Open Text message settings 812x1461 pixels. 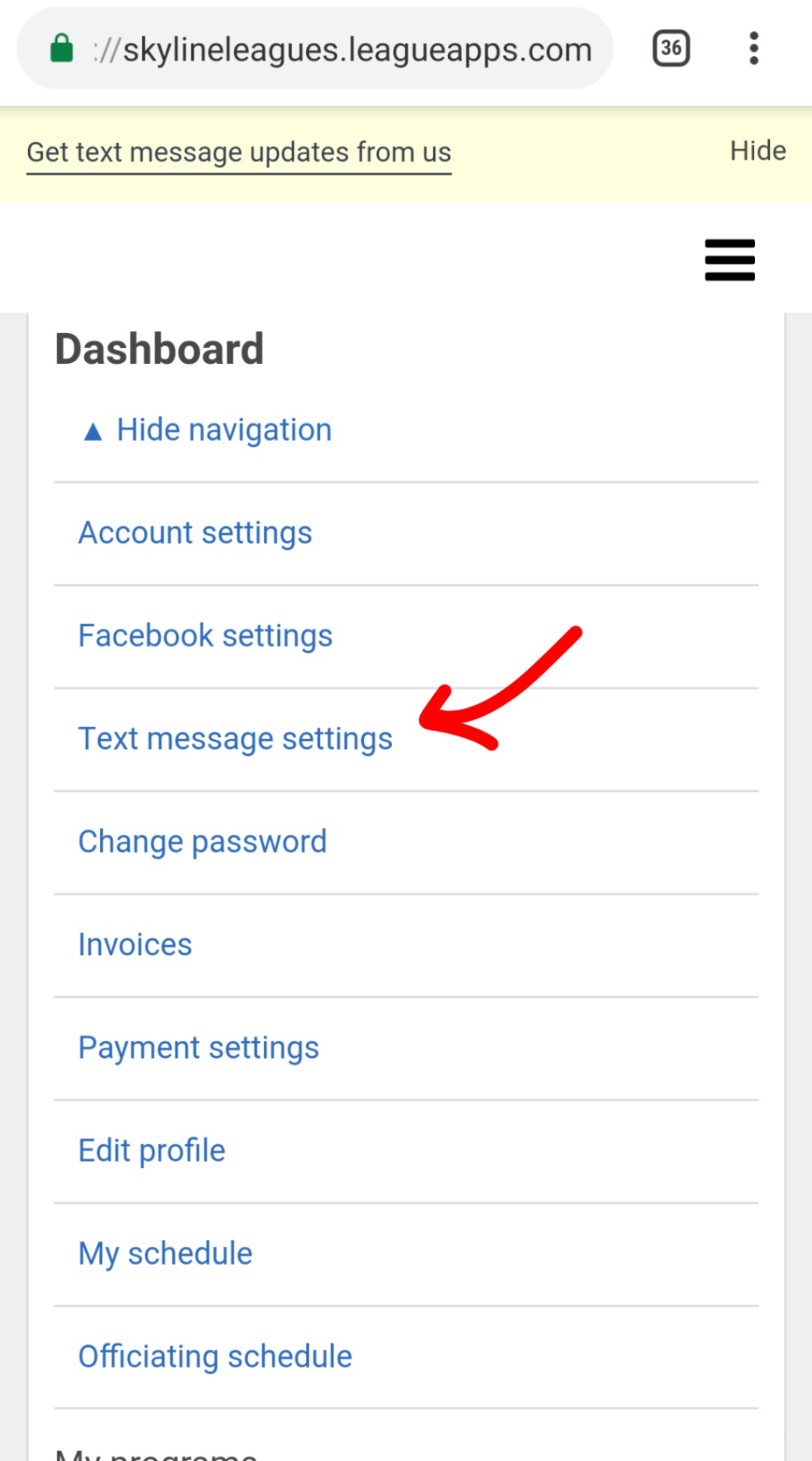click(235, 739)
